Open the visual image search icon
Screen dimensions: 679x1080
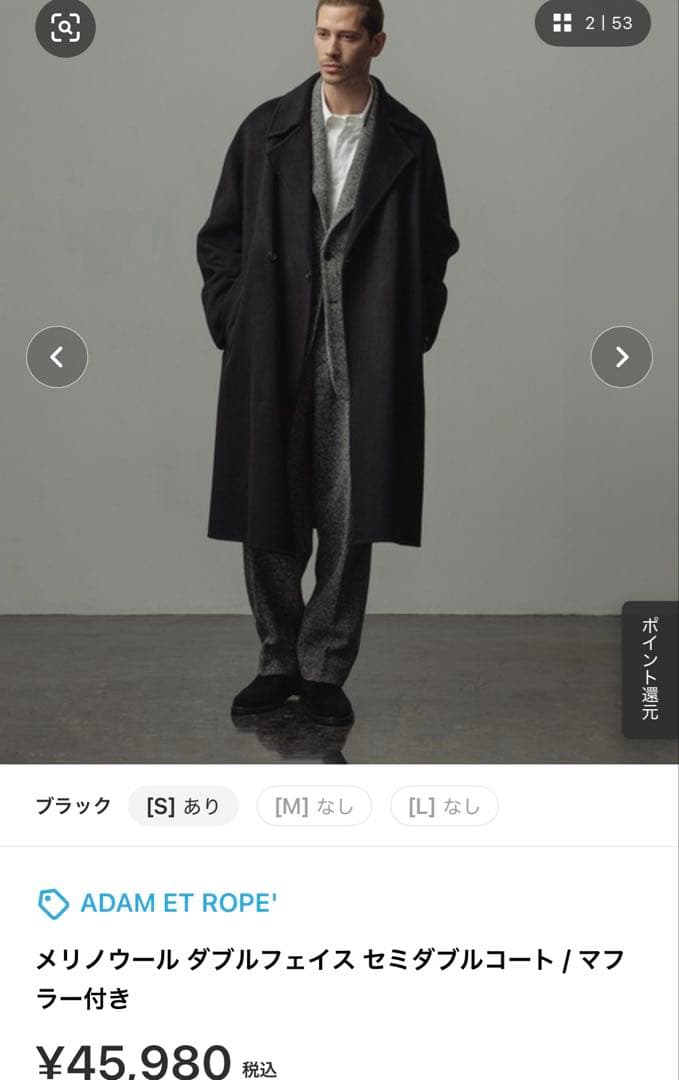pos(65,27)
